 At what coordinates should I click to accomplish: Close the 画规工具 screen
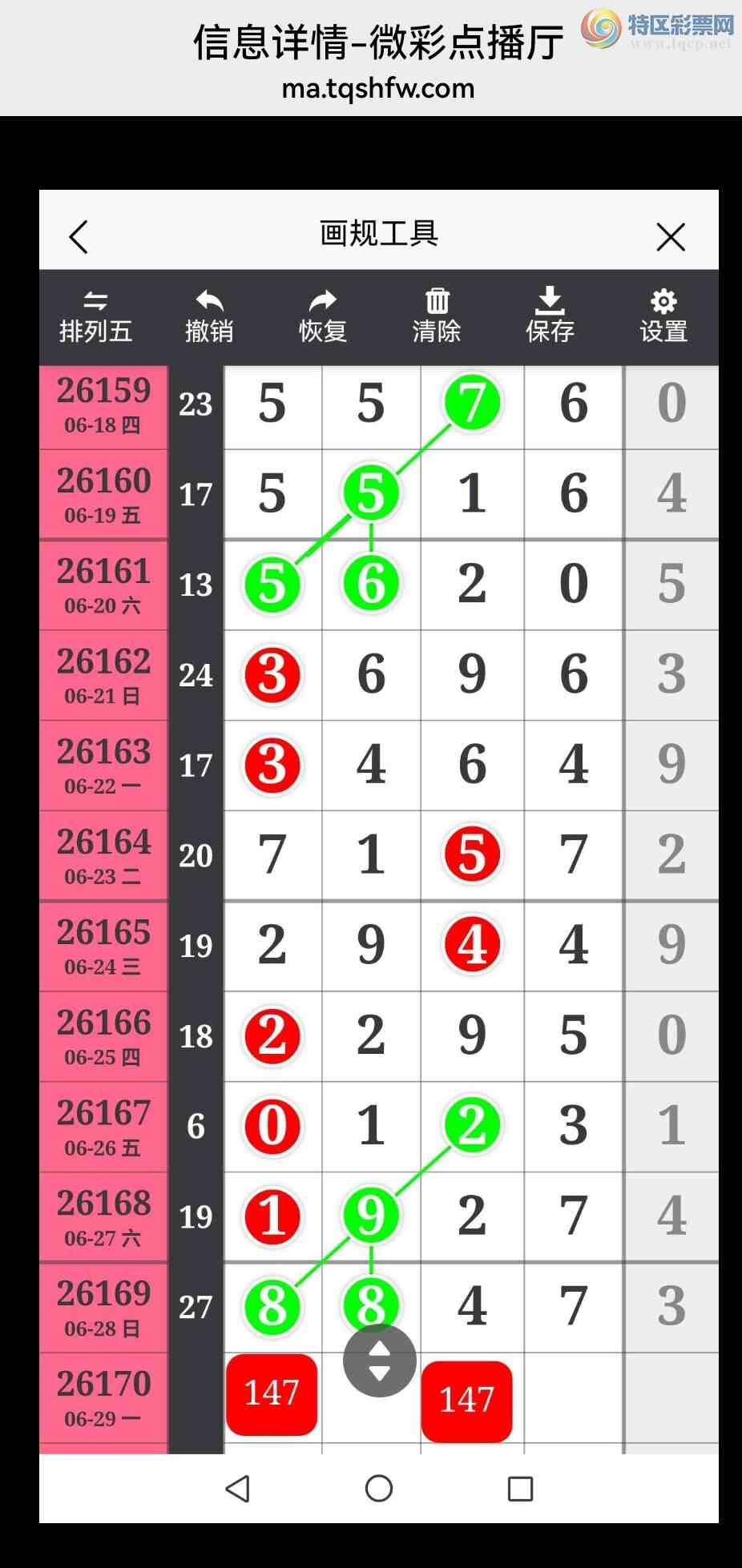click(671, 237)
